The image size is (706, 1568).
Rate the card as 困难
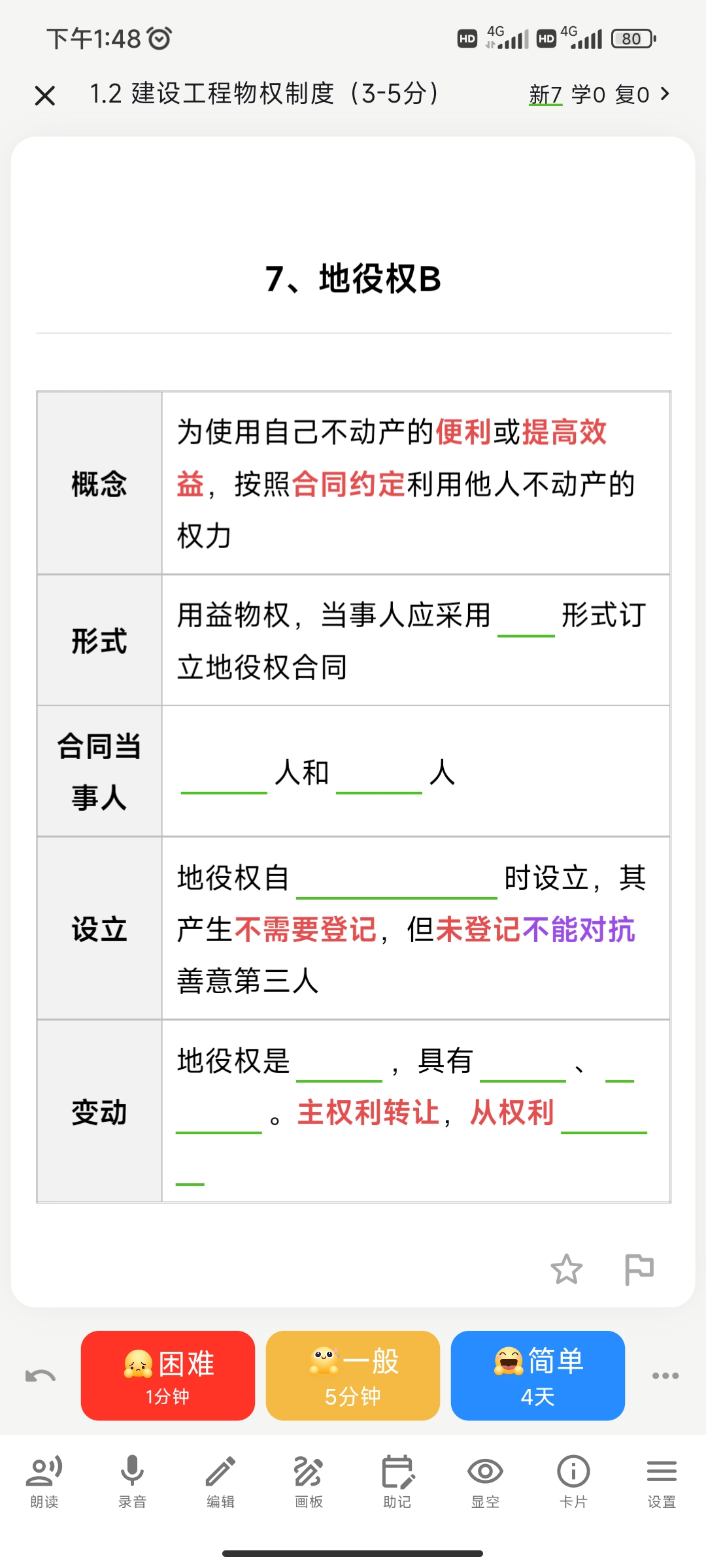coord(168,1375)
